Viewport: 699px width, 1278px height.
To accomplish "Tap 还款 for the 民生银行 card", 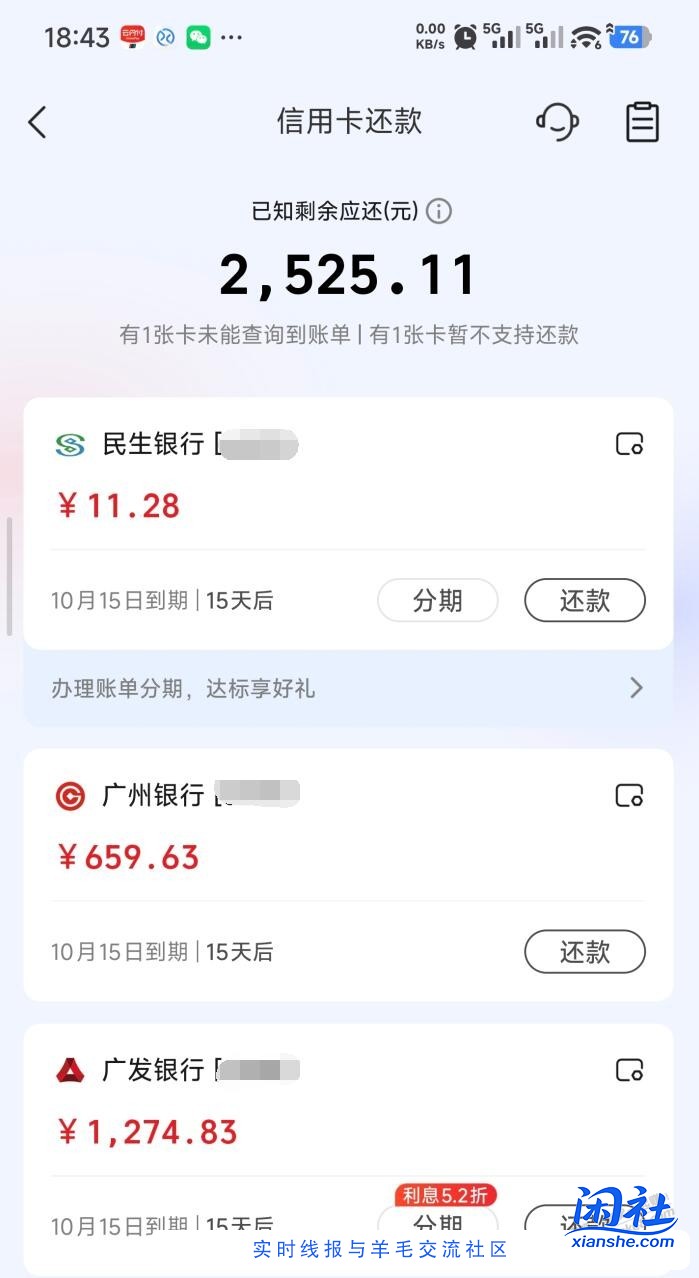I will coord(584,600).
